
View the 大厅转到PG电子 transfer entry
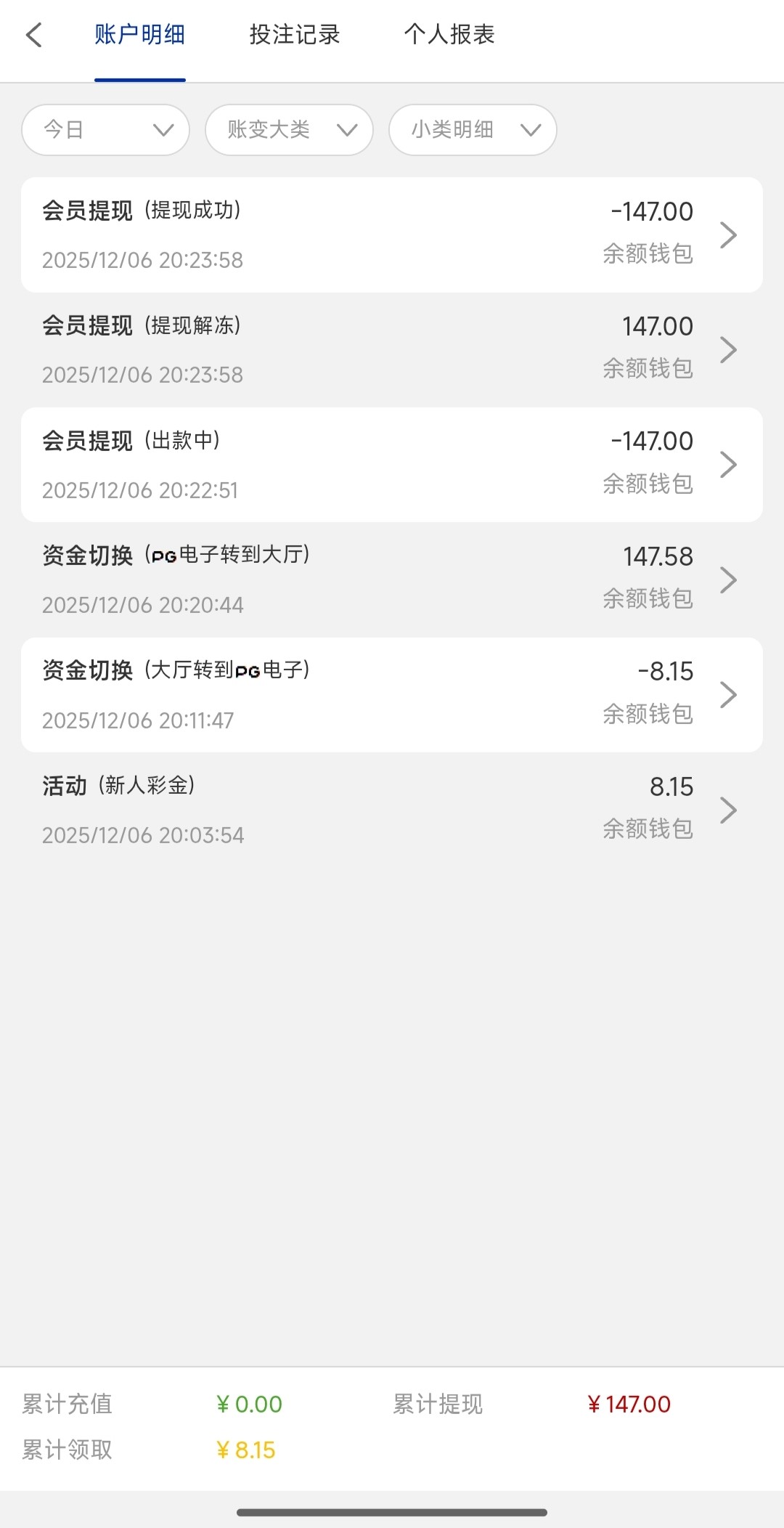coord(392,695)
